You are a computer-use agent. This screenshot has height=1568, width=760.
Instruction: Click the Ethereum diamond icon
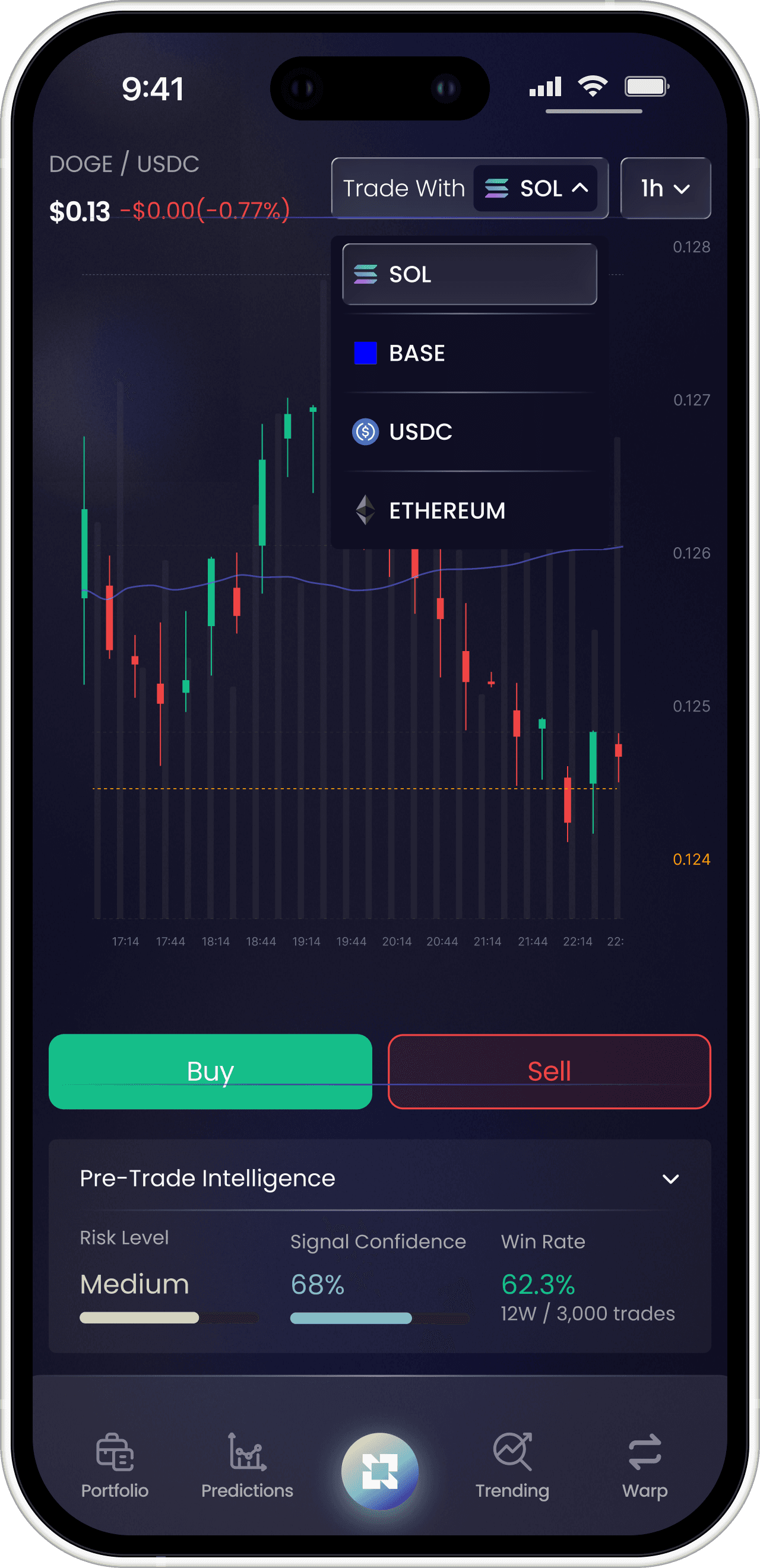(366, 510)
